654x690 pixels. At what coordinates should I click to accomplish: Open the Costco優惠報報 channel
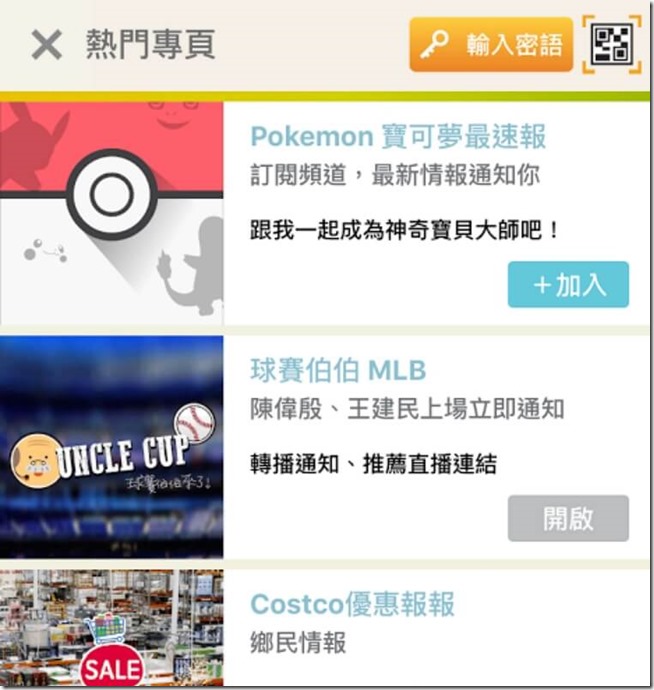pos(352,604)
